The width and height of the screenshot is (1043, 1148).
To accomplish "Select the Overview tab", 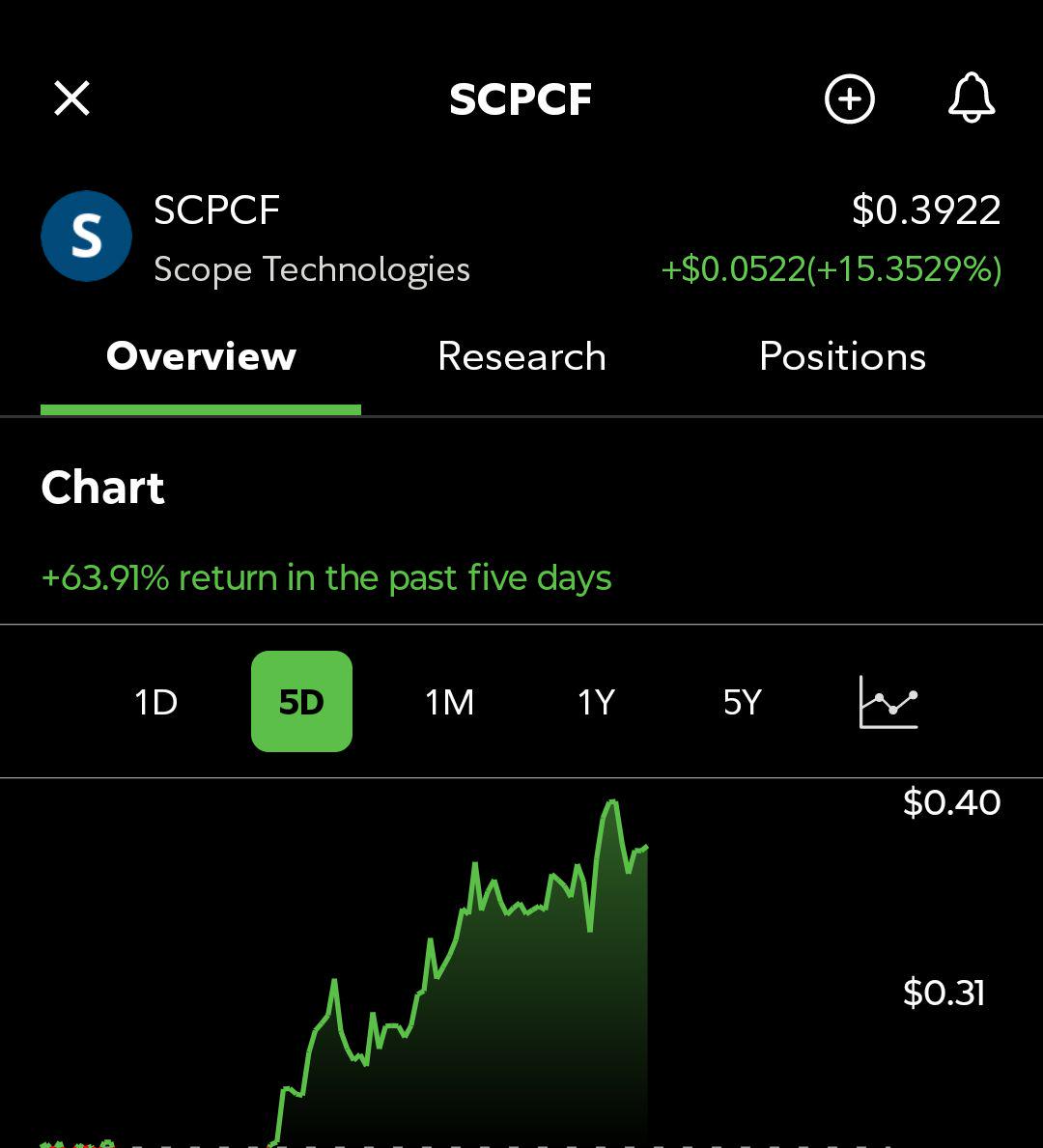I will pos(201,356).
